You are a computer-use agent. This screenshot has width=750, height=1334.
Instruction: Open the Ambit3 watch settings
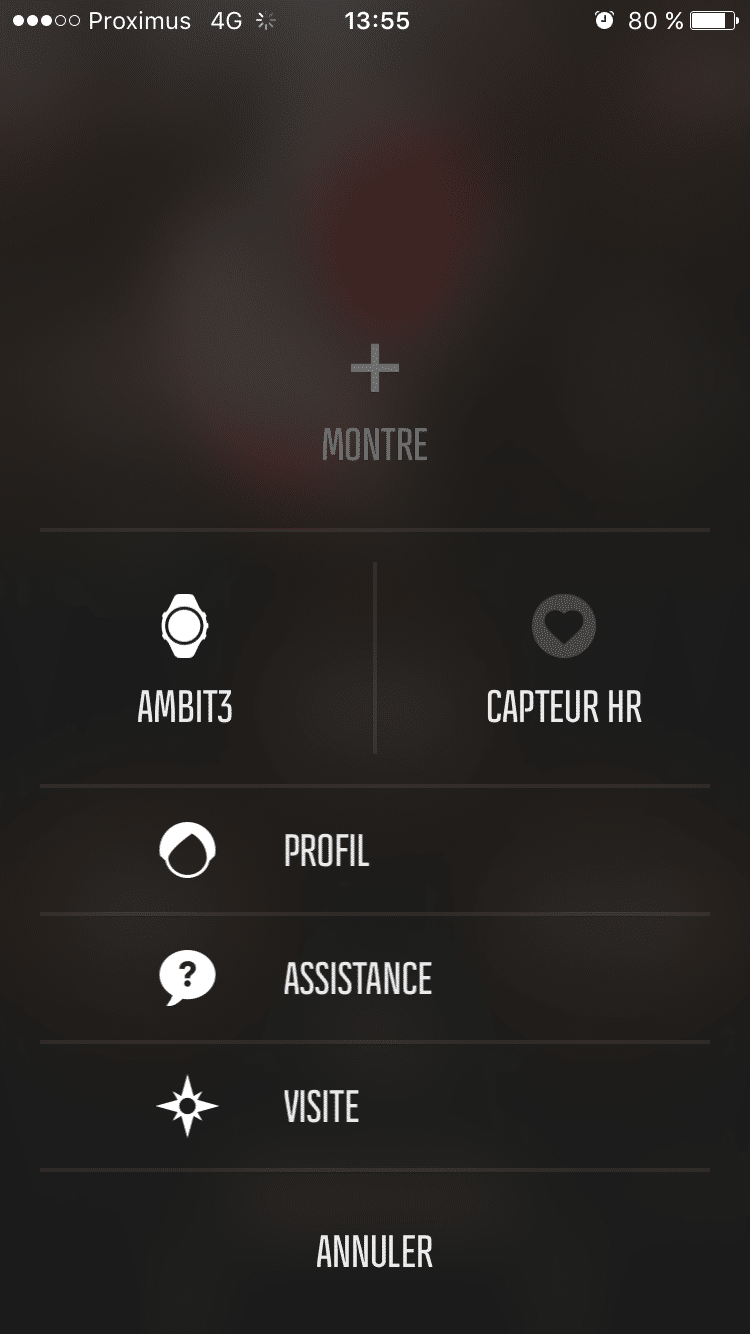185,660
